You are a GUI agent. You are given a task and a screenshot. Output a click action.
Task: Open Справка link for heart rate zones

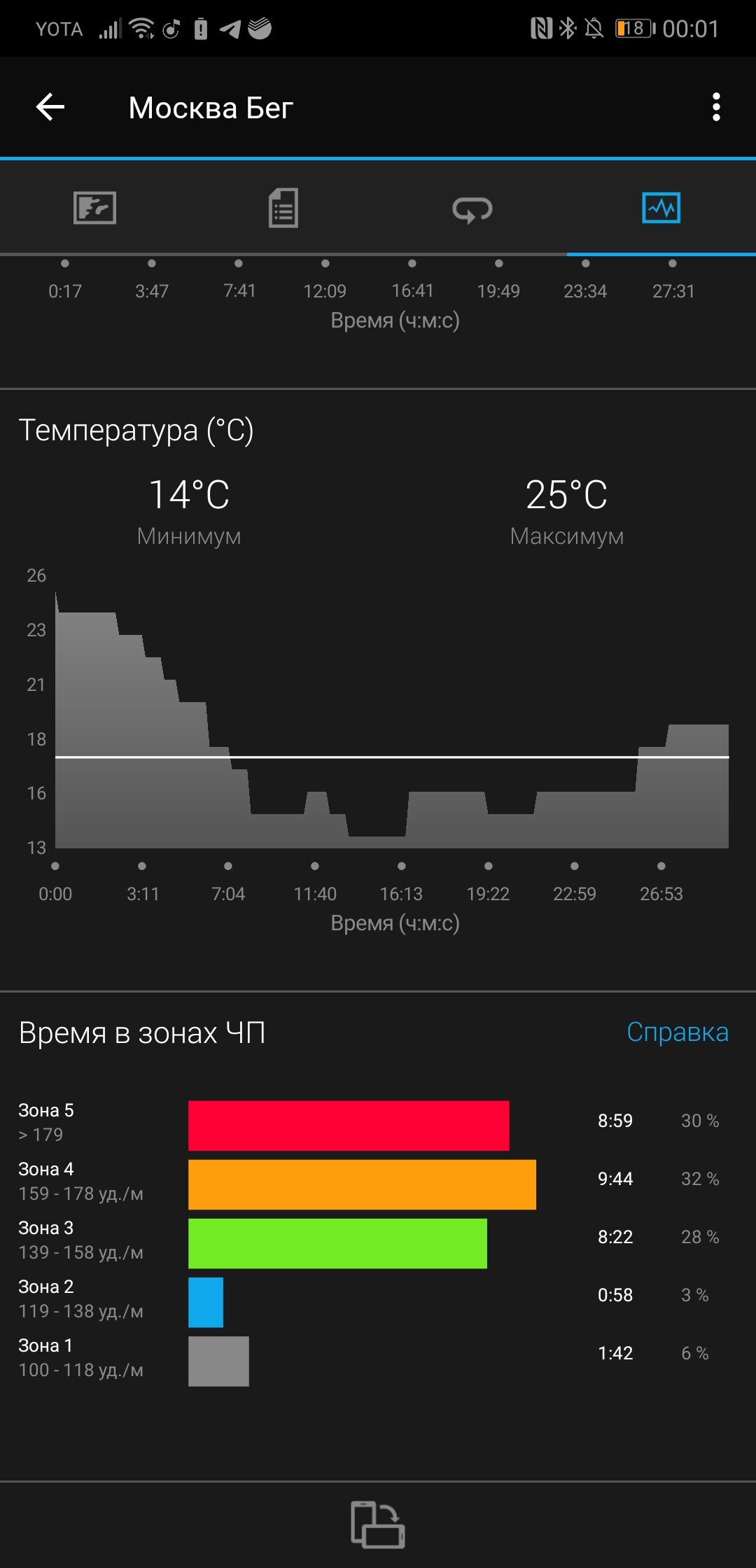pos(677,1032)
